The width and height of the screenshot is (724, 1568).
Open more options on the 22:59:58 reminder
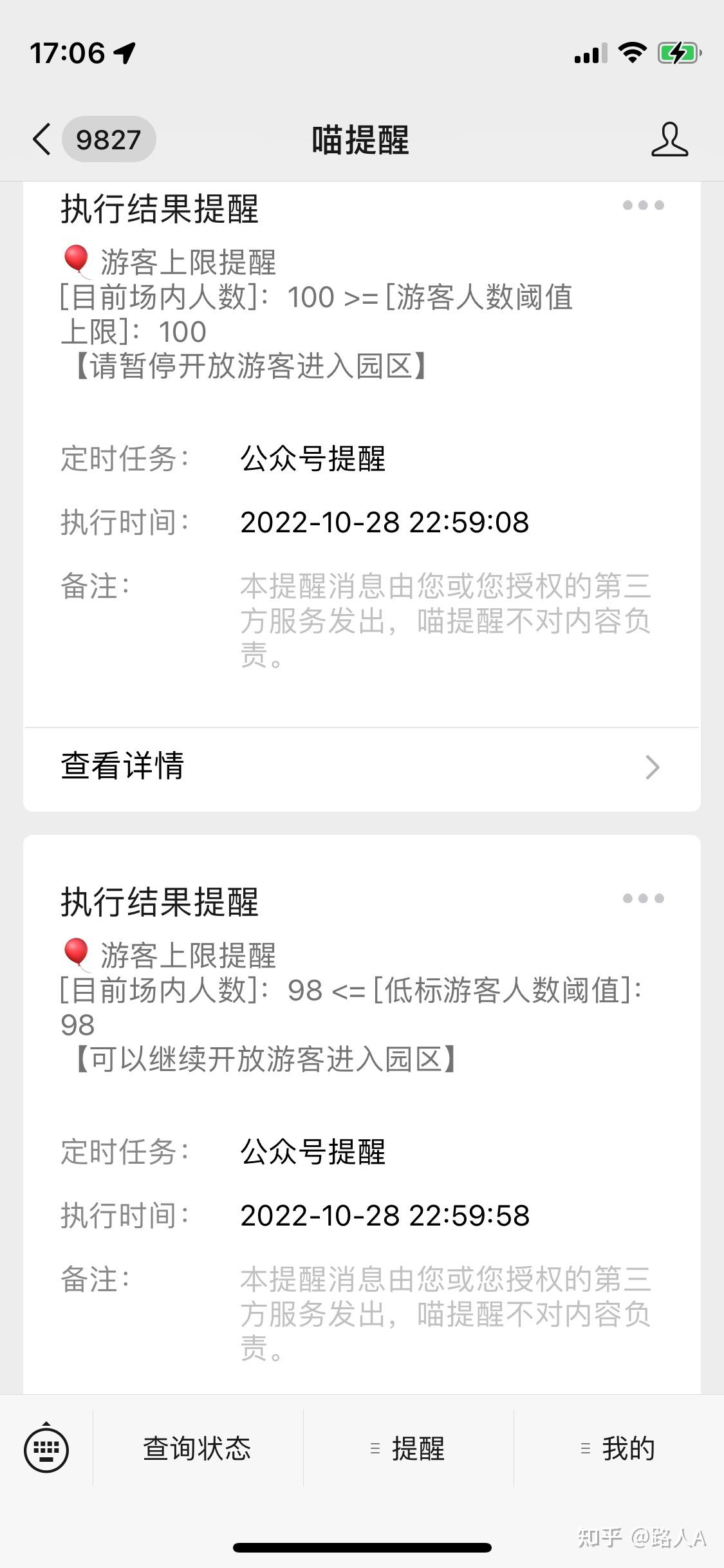[643, 898]
